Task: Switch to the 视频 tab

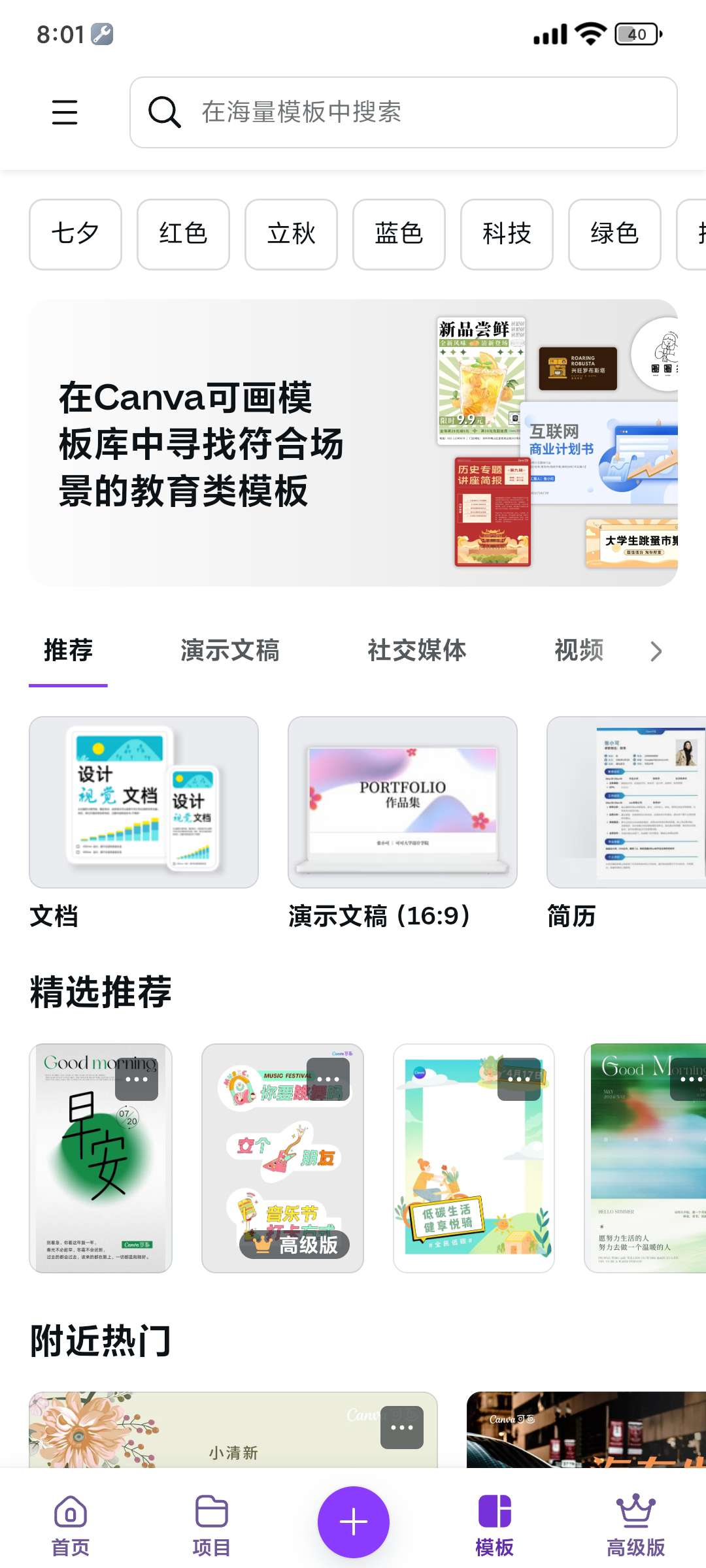Action: tap(579, 651)
